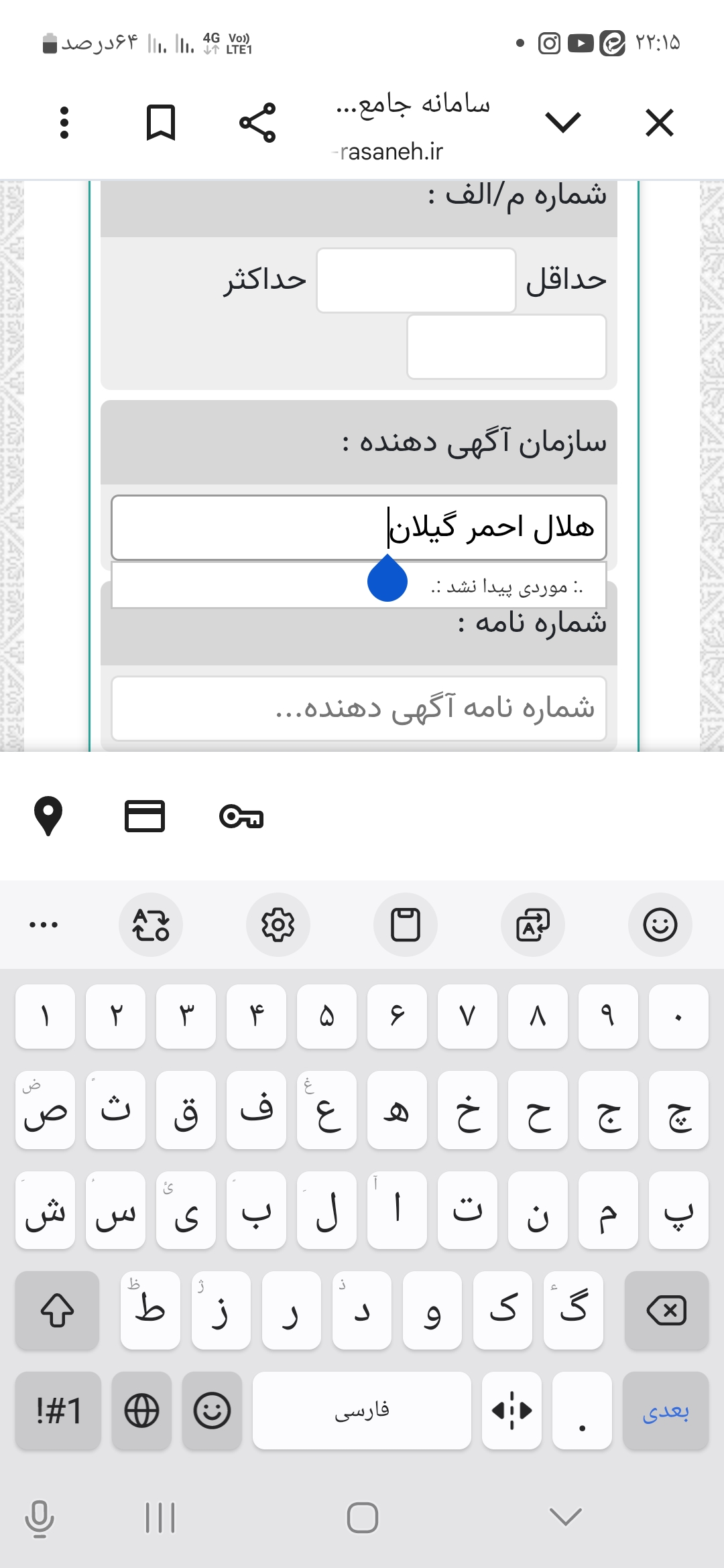Open emoji panel from keyboard toolbar

pyautogui.click(x=660, y=925)
